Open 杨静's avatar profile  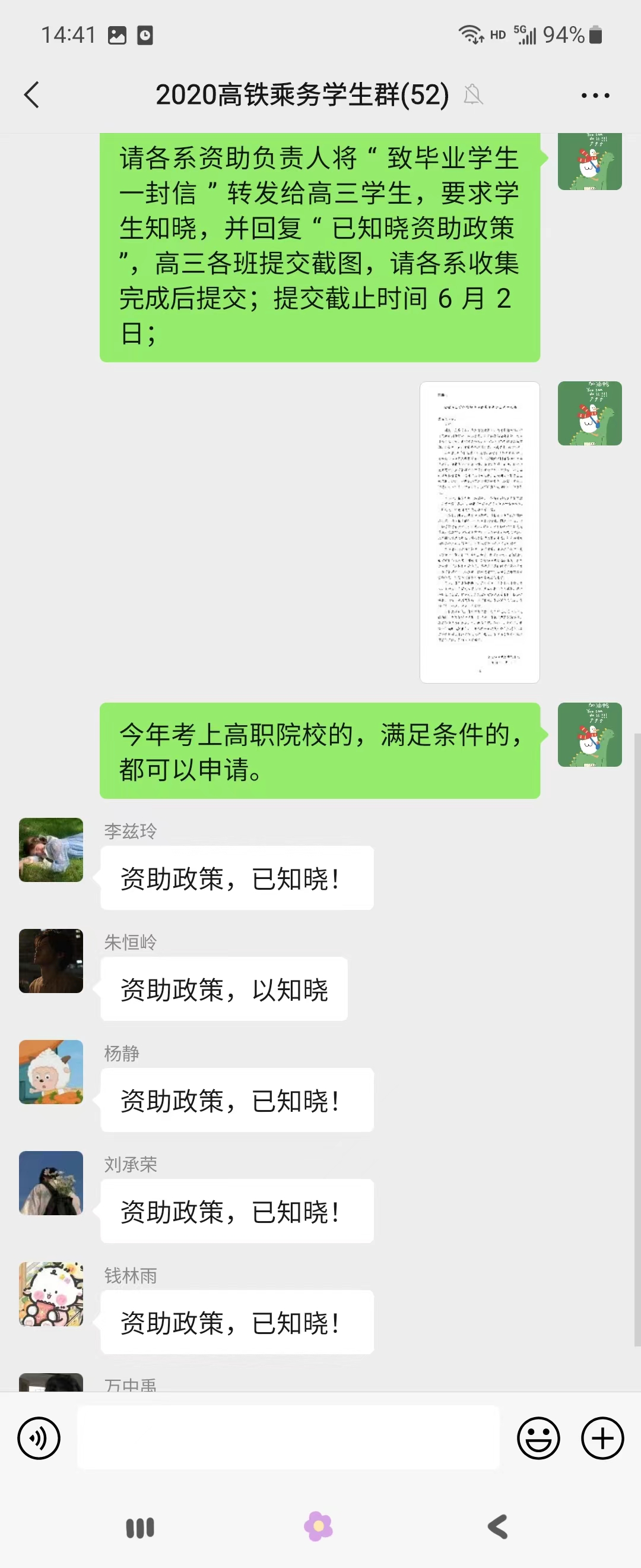[51, 1072]
